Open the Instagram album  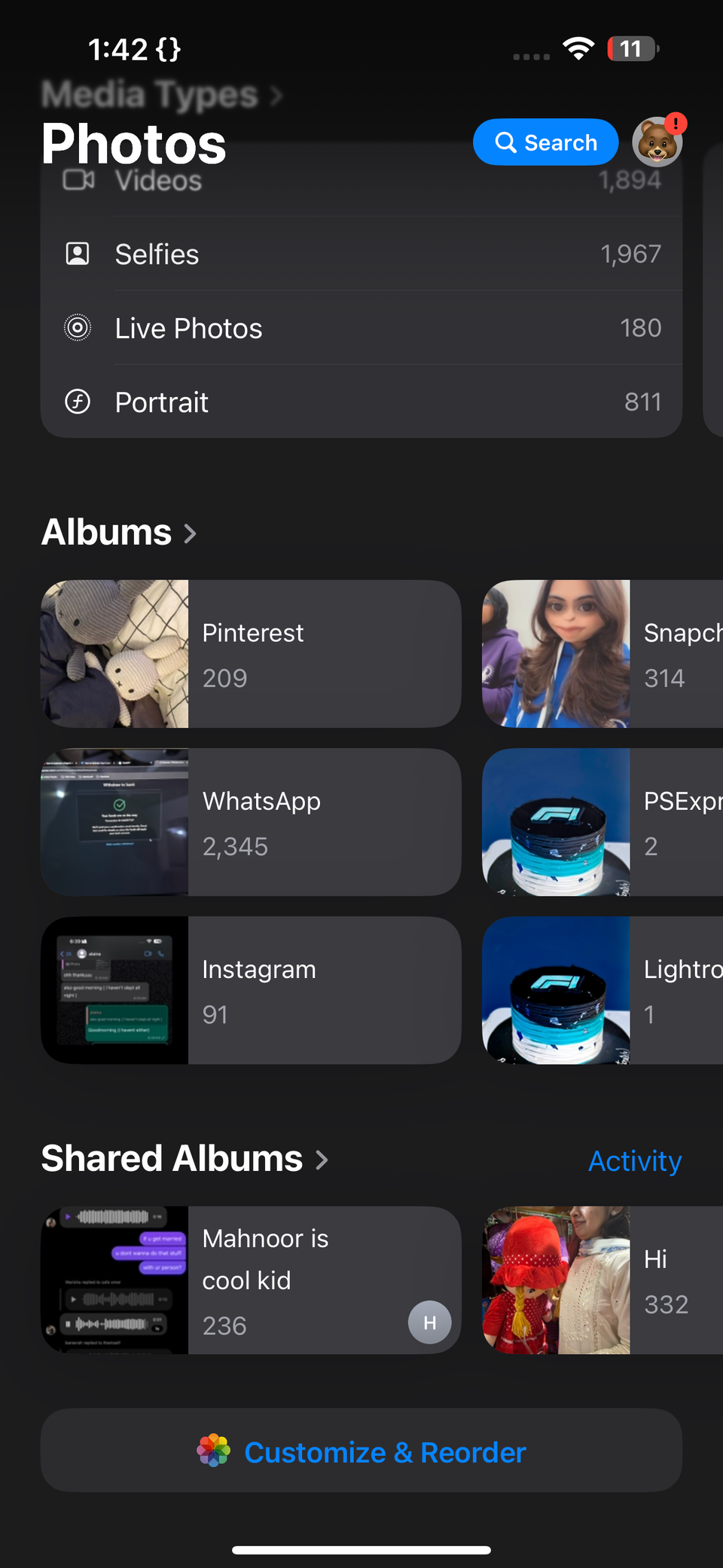tap(251, 990)
